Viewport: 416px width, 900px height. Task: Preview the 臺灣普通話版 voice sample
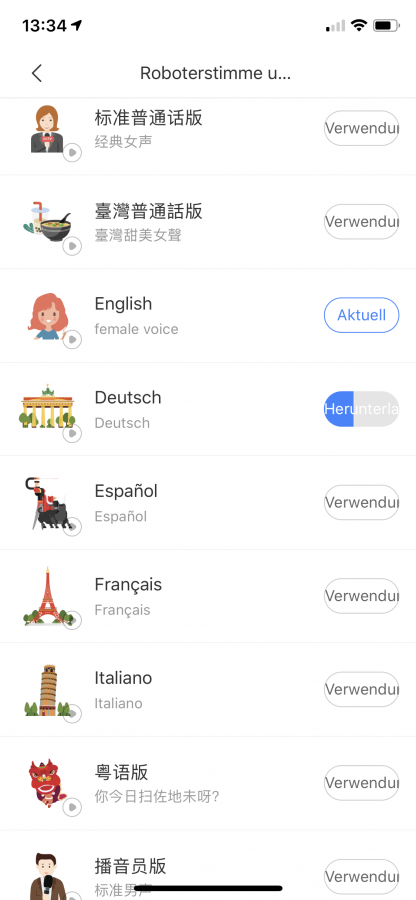click(72, 246)
